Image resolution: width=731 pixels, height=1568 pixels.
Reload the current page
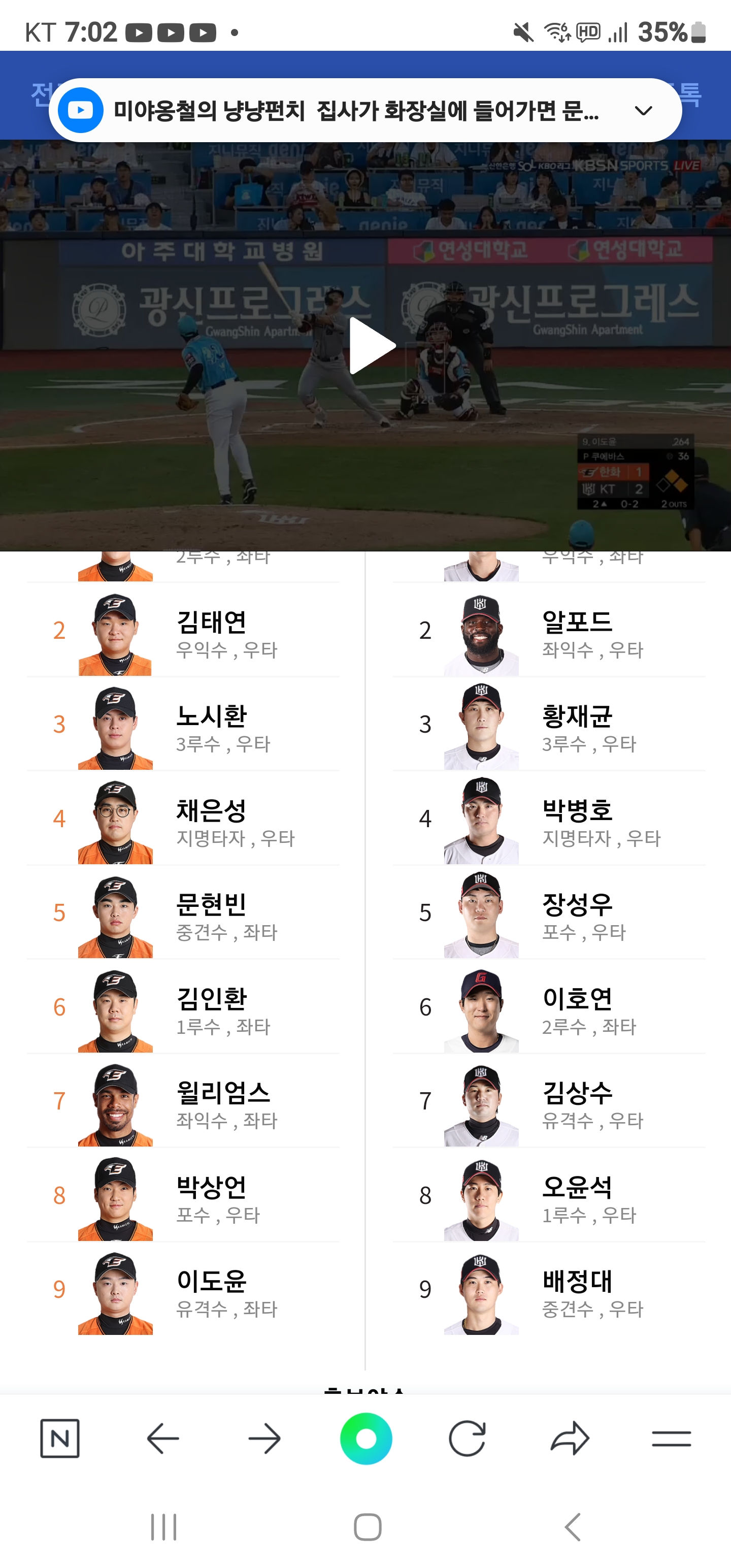(467, 1439)
